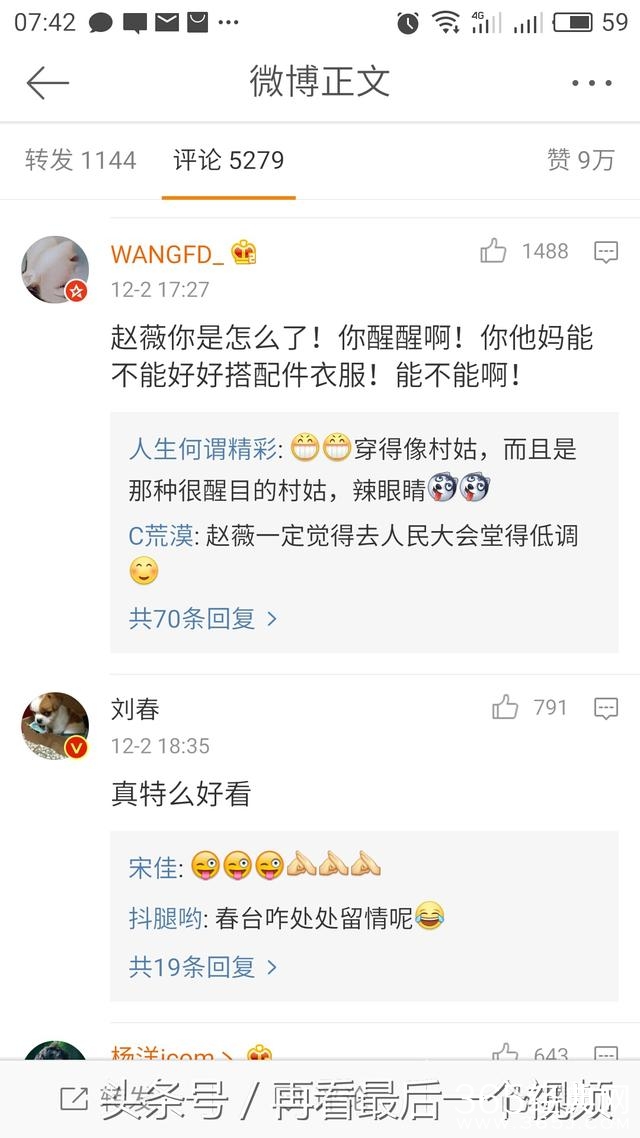Like 刘春's comment
The height and width of the screenshot is (1138, 640).
[x=505, y=708]
